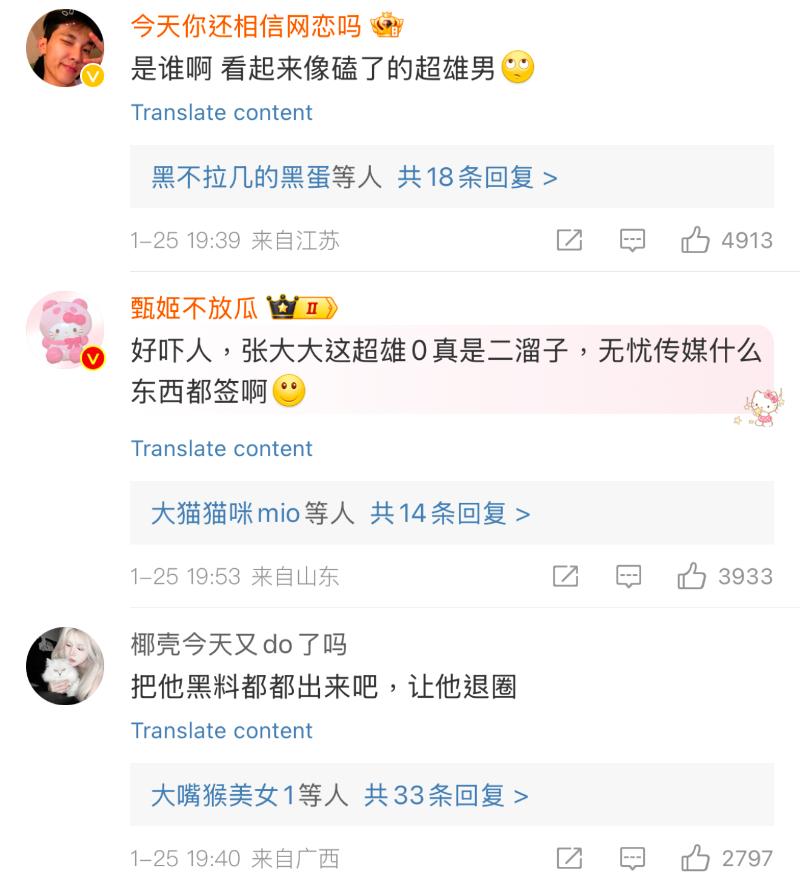
Task: Repost the comment by 今天你还相信网恋吗
Action: tap(569, 240)
